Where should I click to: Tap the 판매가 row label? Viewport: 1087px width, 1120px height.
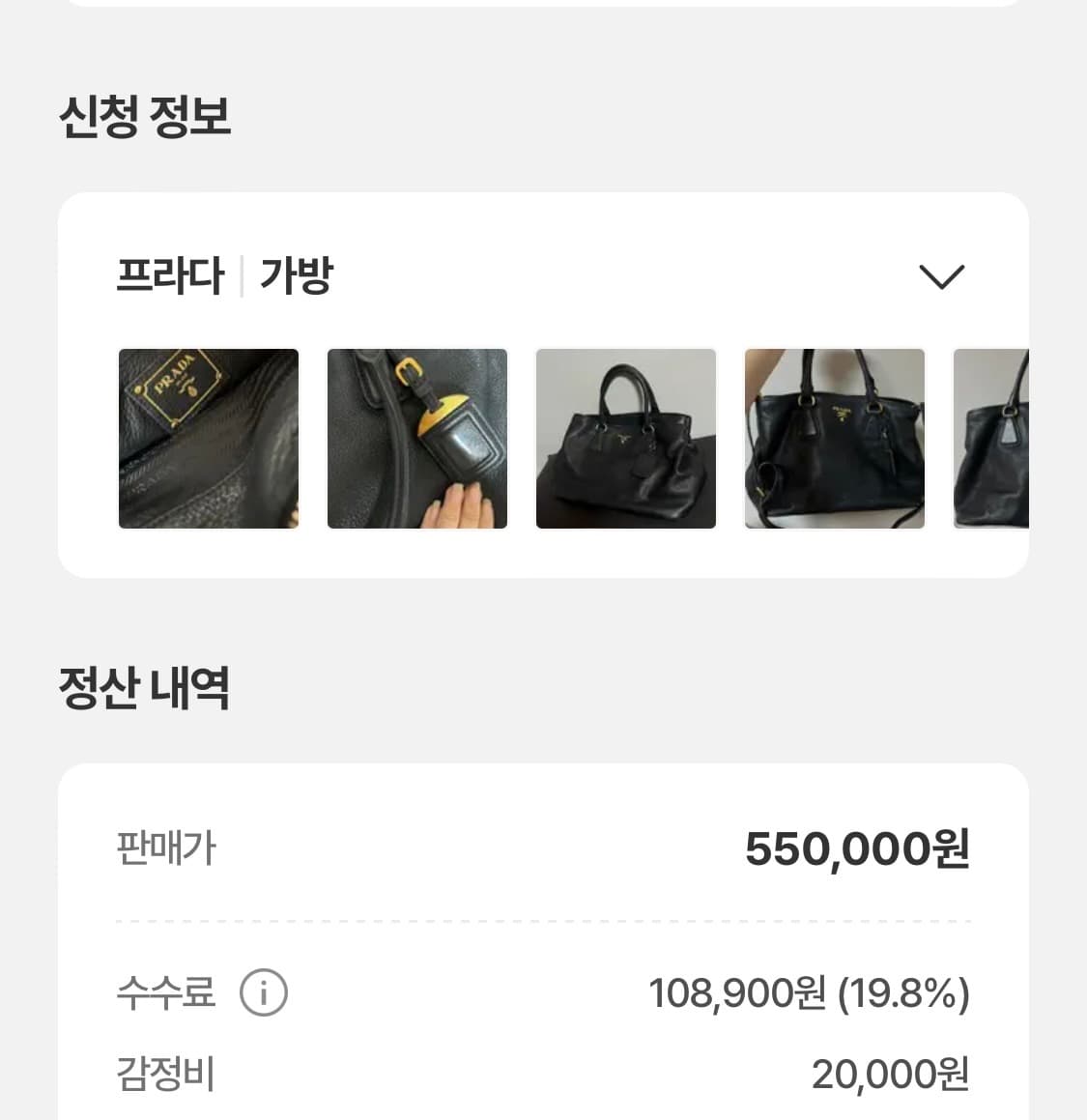[165, 850]
